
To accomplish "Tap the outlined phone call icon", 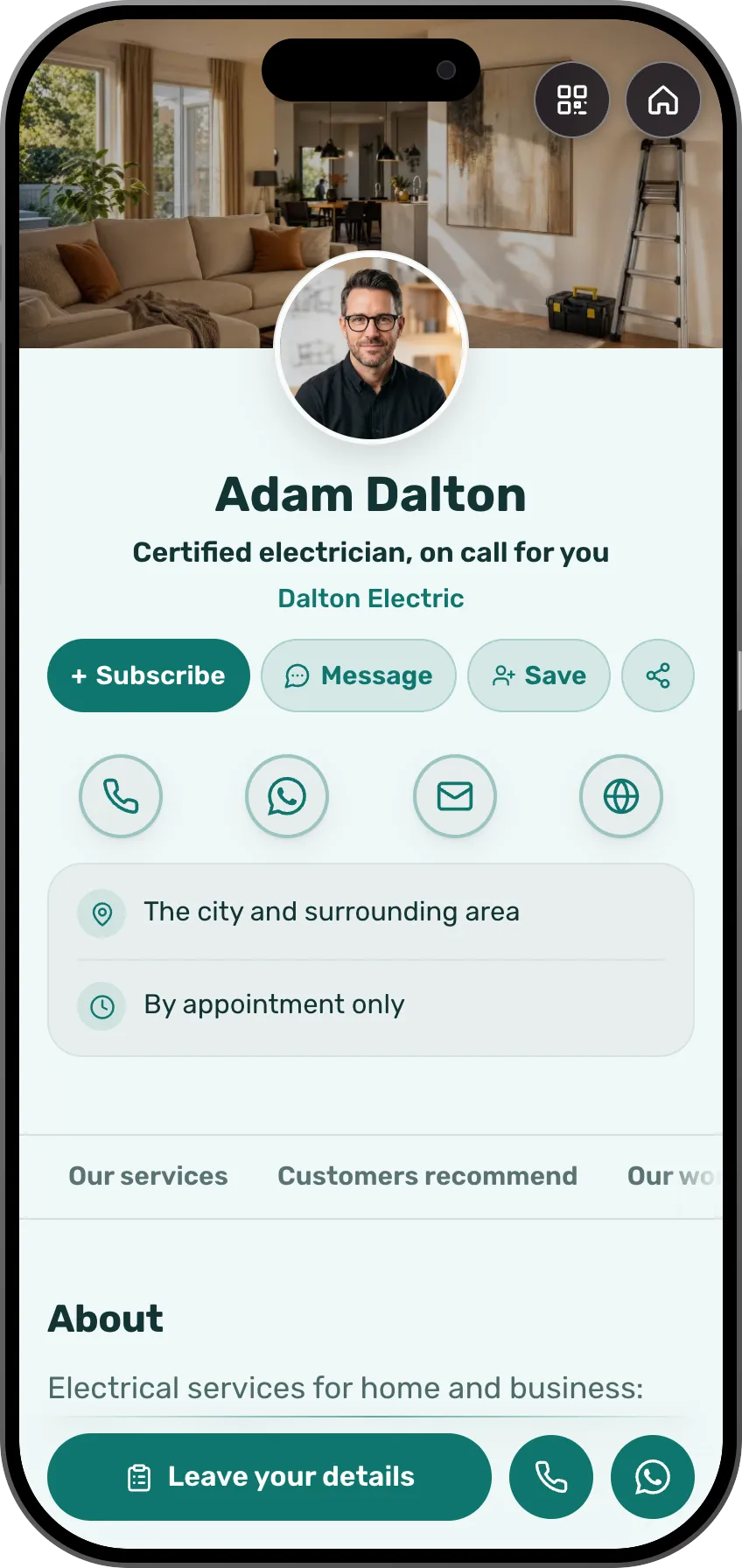I will (x=121, y=796).
